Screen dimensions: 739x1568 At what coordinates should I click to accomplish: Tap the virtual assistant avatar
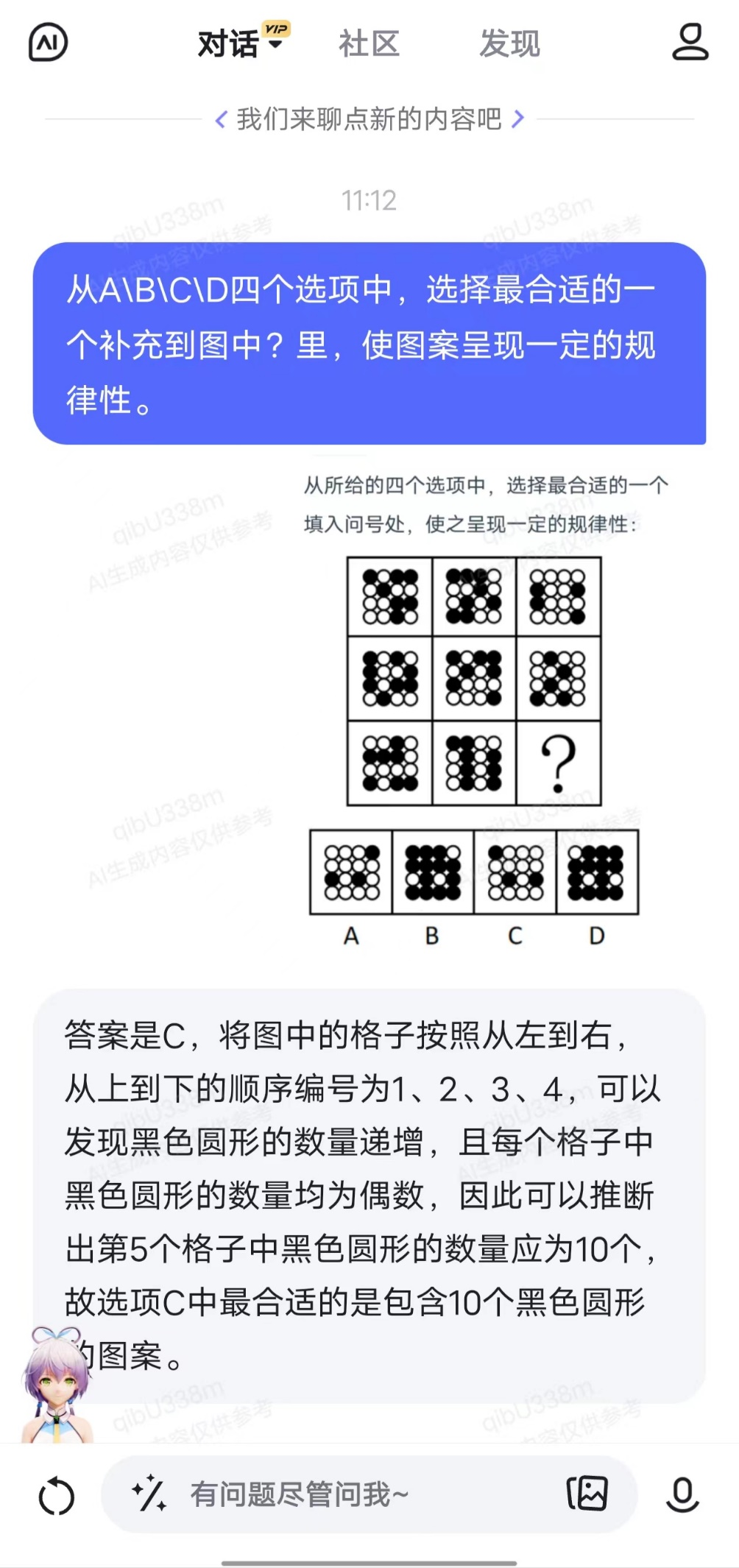(x=57, y=1384)
